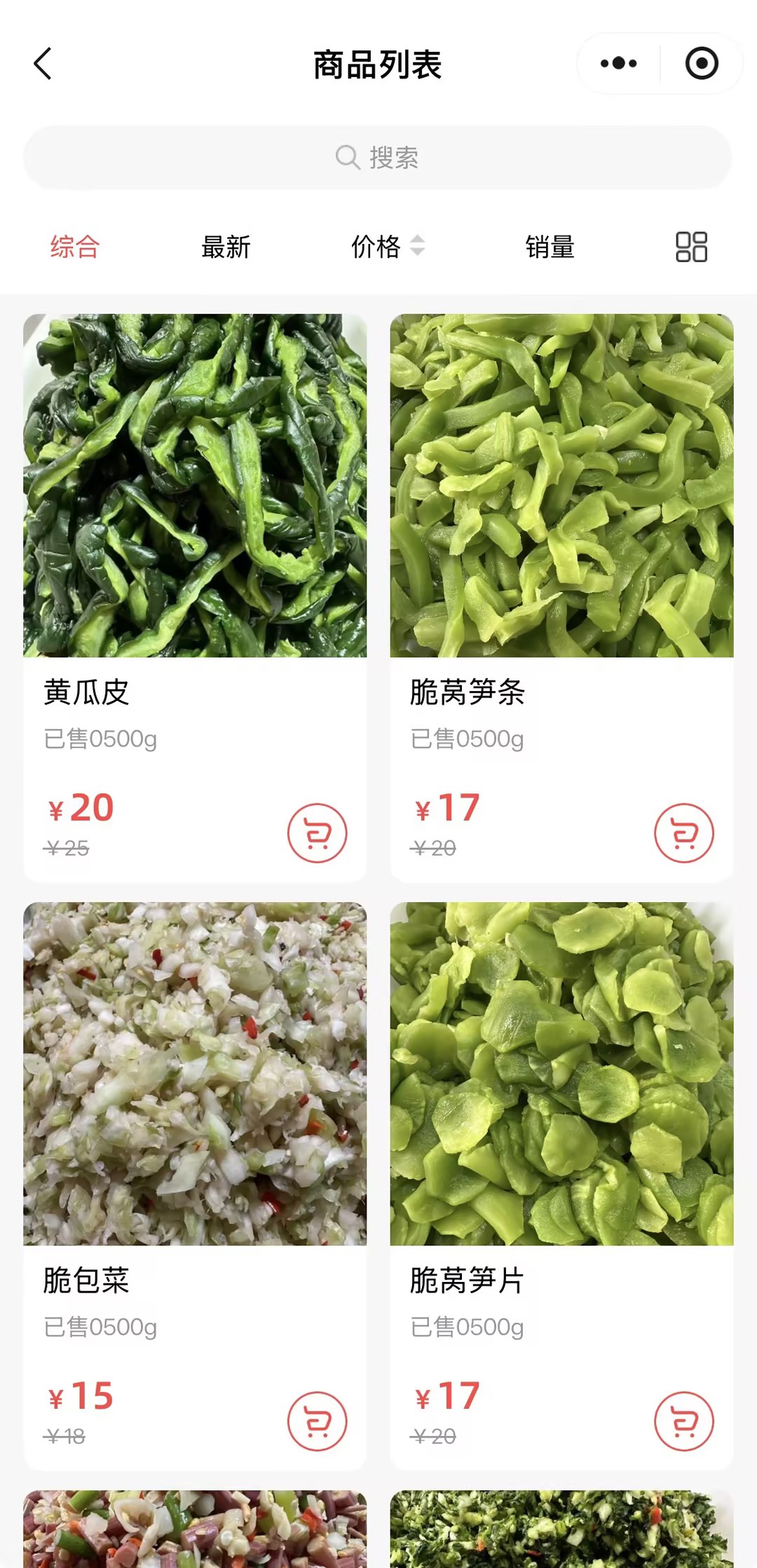Image resolution: width=757 pixels, height=1568 pixels.
Task: Add 黄瓜皮 to the shopping cart
Action: 317,833
